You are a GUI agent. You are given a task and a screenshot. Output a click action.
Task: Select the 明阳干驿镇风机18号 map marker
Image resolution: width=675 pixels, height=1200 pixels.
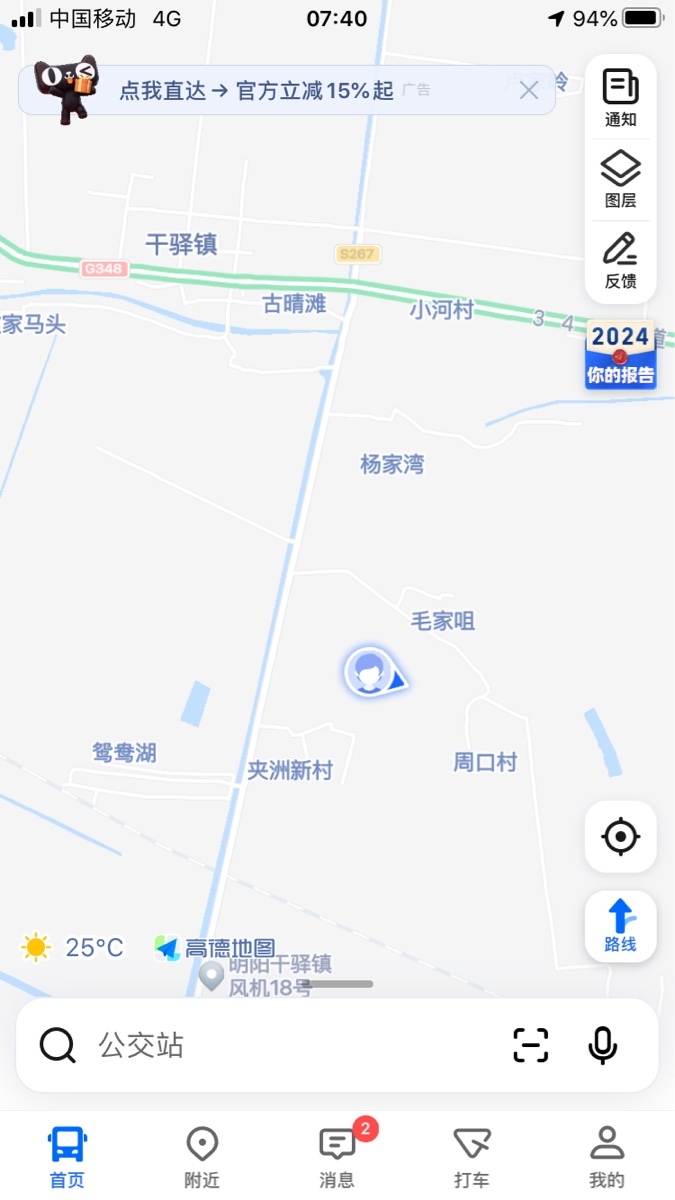click(x=211, y=976)
